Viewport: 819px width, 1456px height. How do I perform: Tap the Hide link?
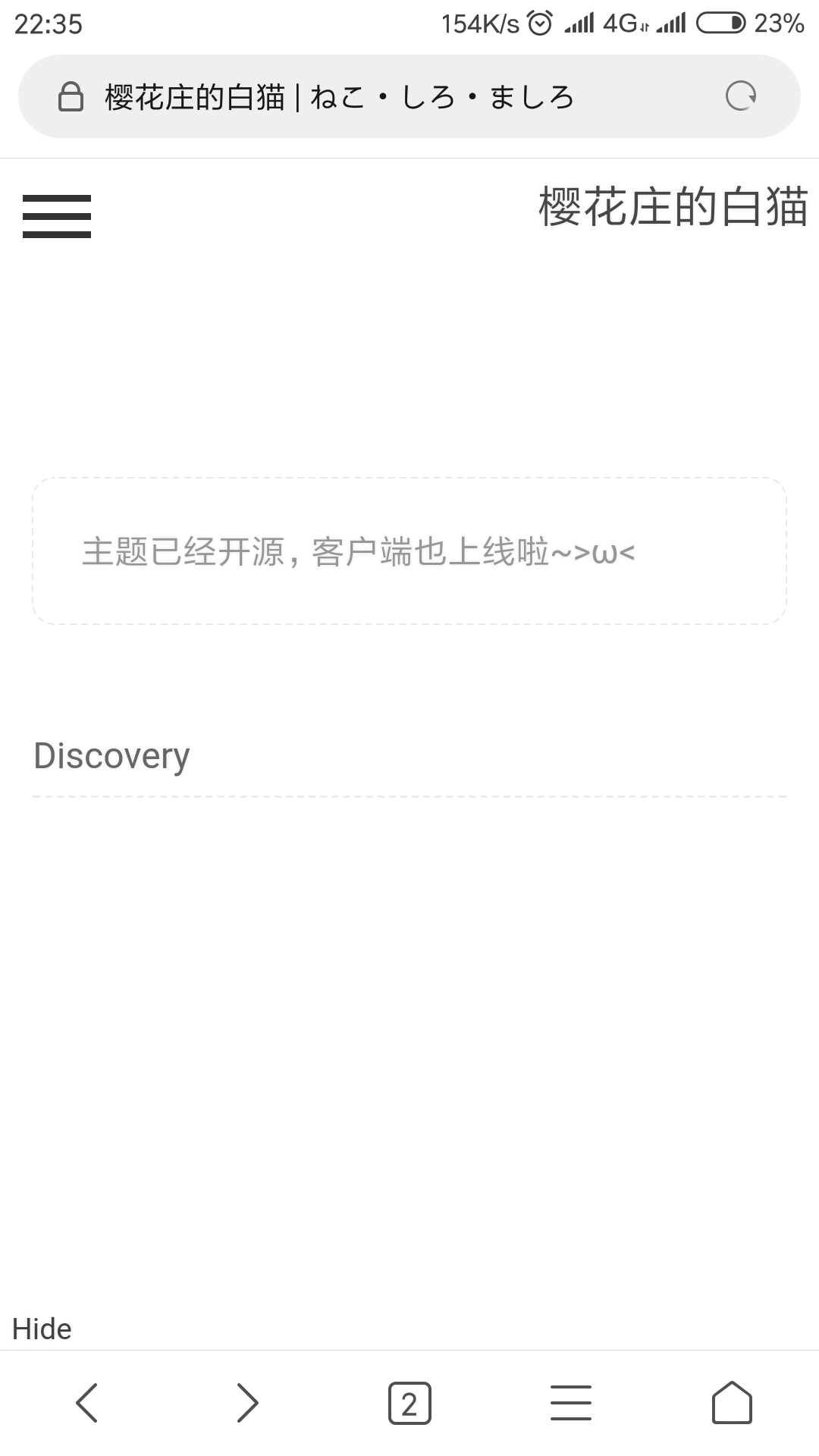point(42,1329)
